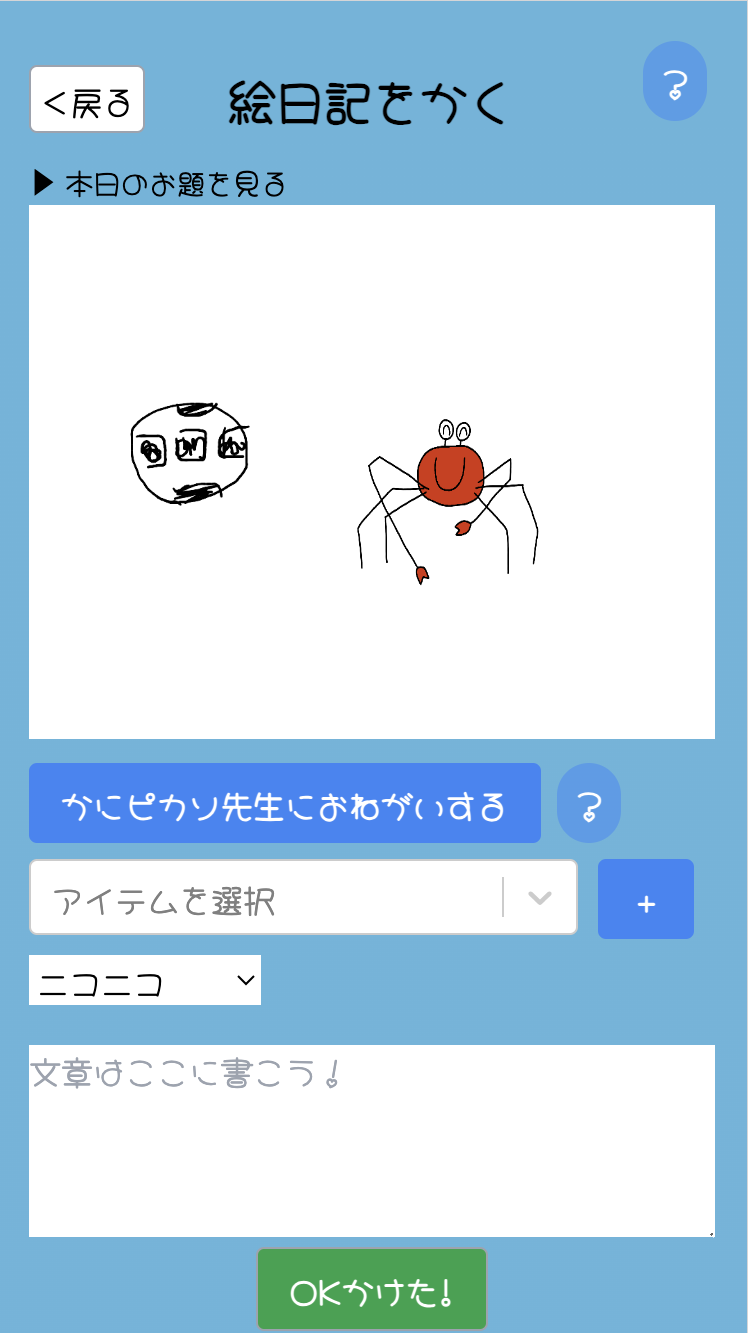Add item with the plus button
Image resolution: width=748 pixels, height=1333 pixels.
(646, 899)
